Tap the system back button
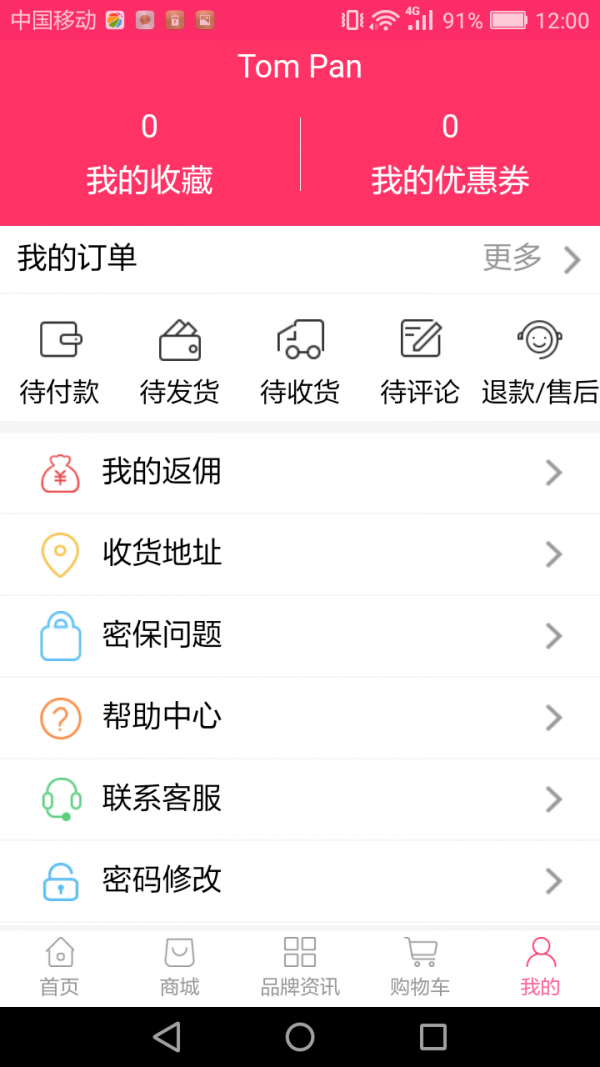This screenshot has height=1067, width=600. tap(167, 1037)
